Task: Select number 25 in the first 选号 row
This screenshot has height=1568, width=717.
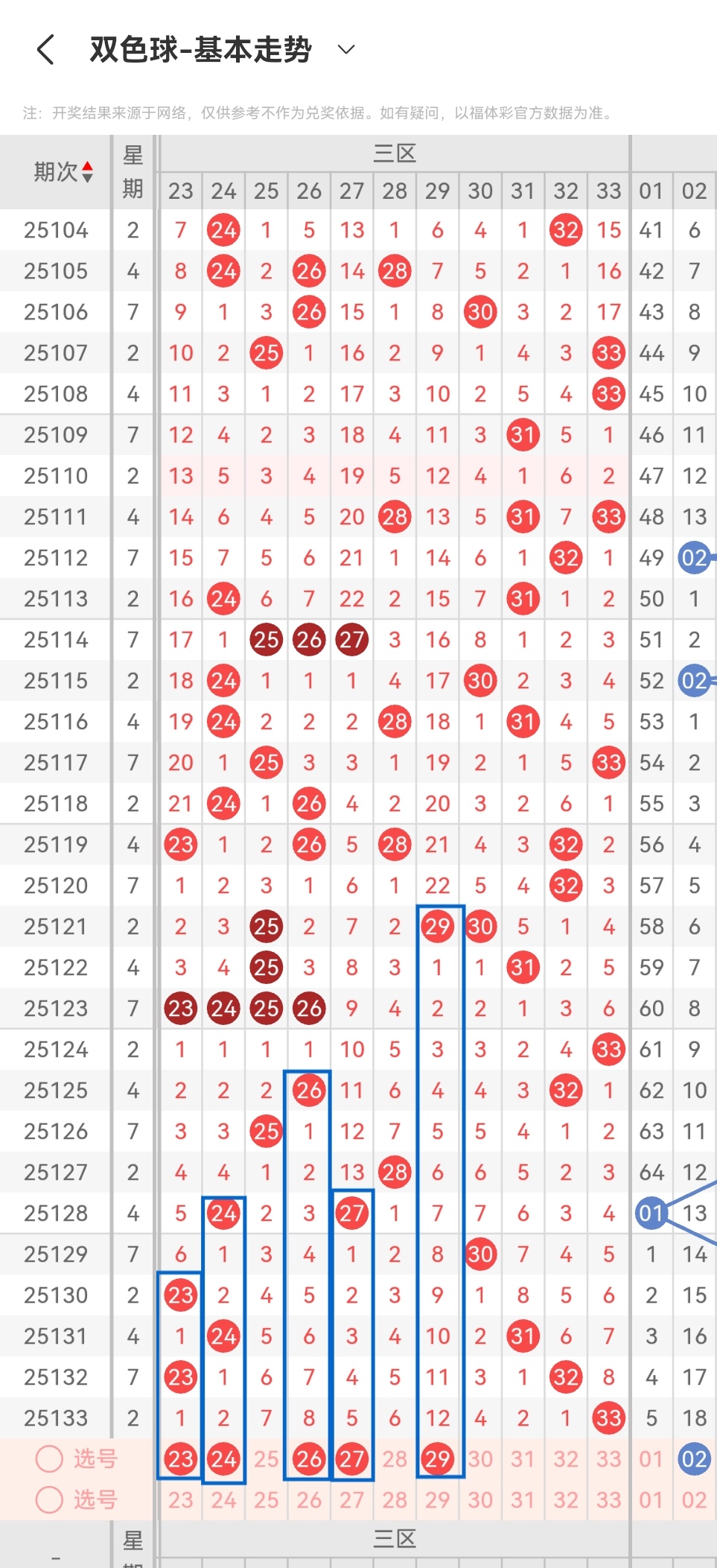Action: coord(265,1459)
